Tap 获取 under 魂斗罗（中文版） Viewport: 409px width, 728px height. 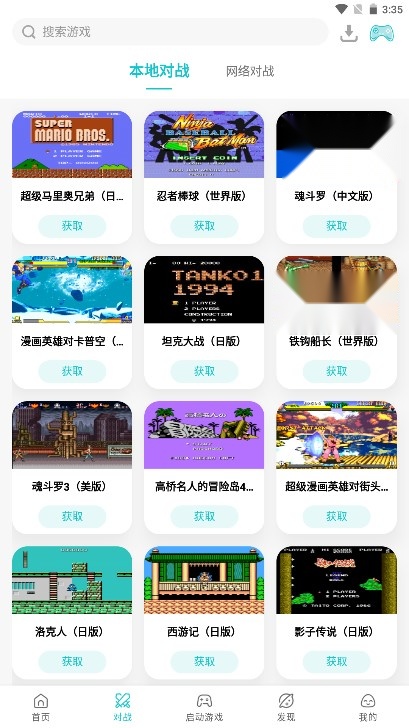click(337, 226)
